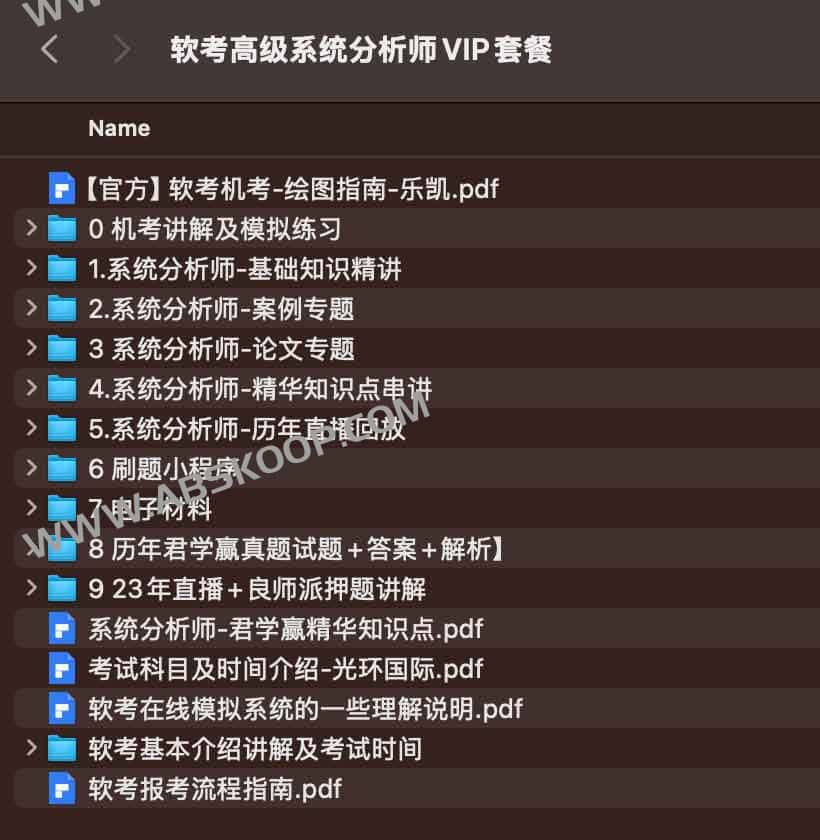This screenshot has height=840, width=820.
Task: Click the PDF icon of 软考报考流程指南.pdf
Action: coord(60,789)
